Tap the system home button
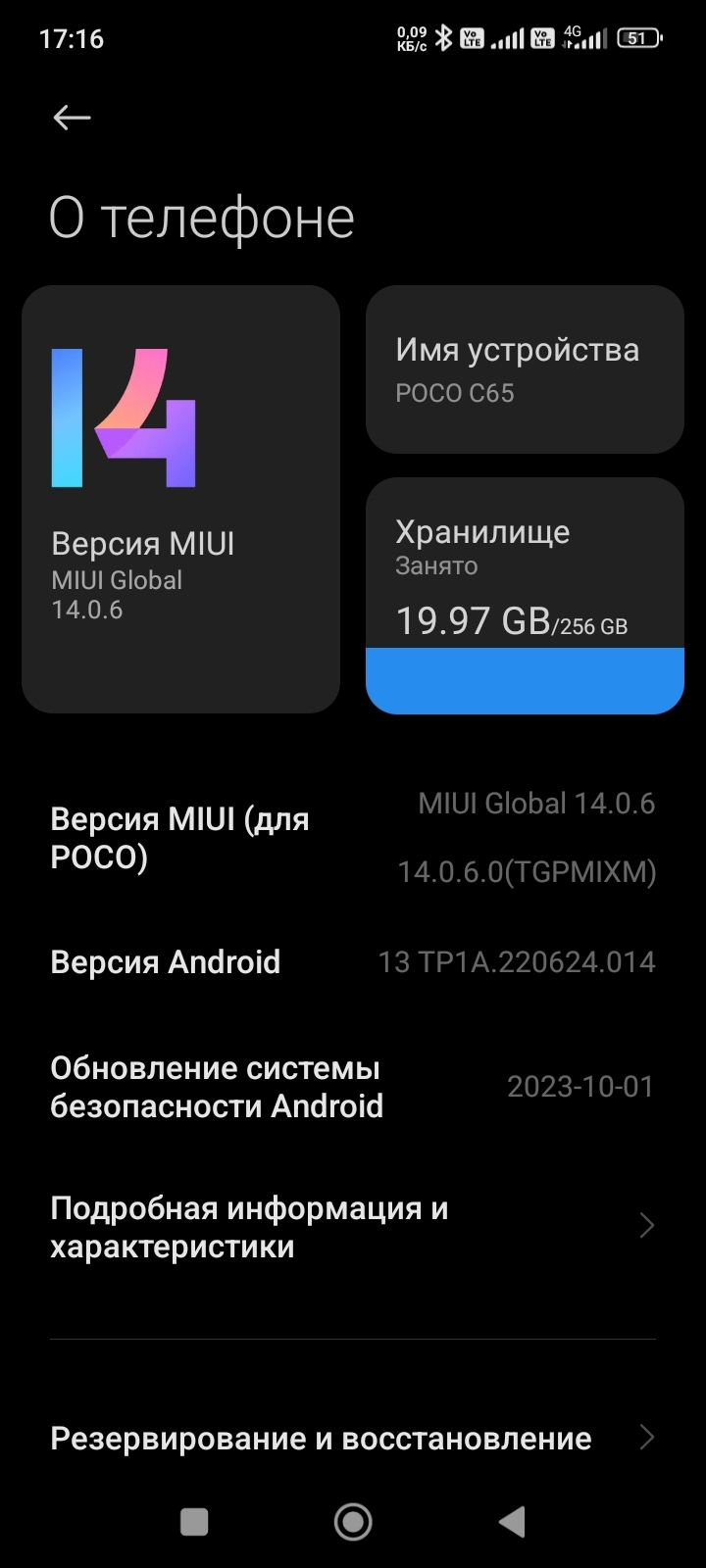Image resolution: width=706 pixels, height=1568 pixels. 353,1522
